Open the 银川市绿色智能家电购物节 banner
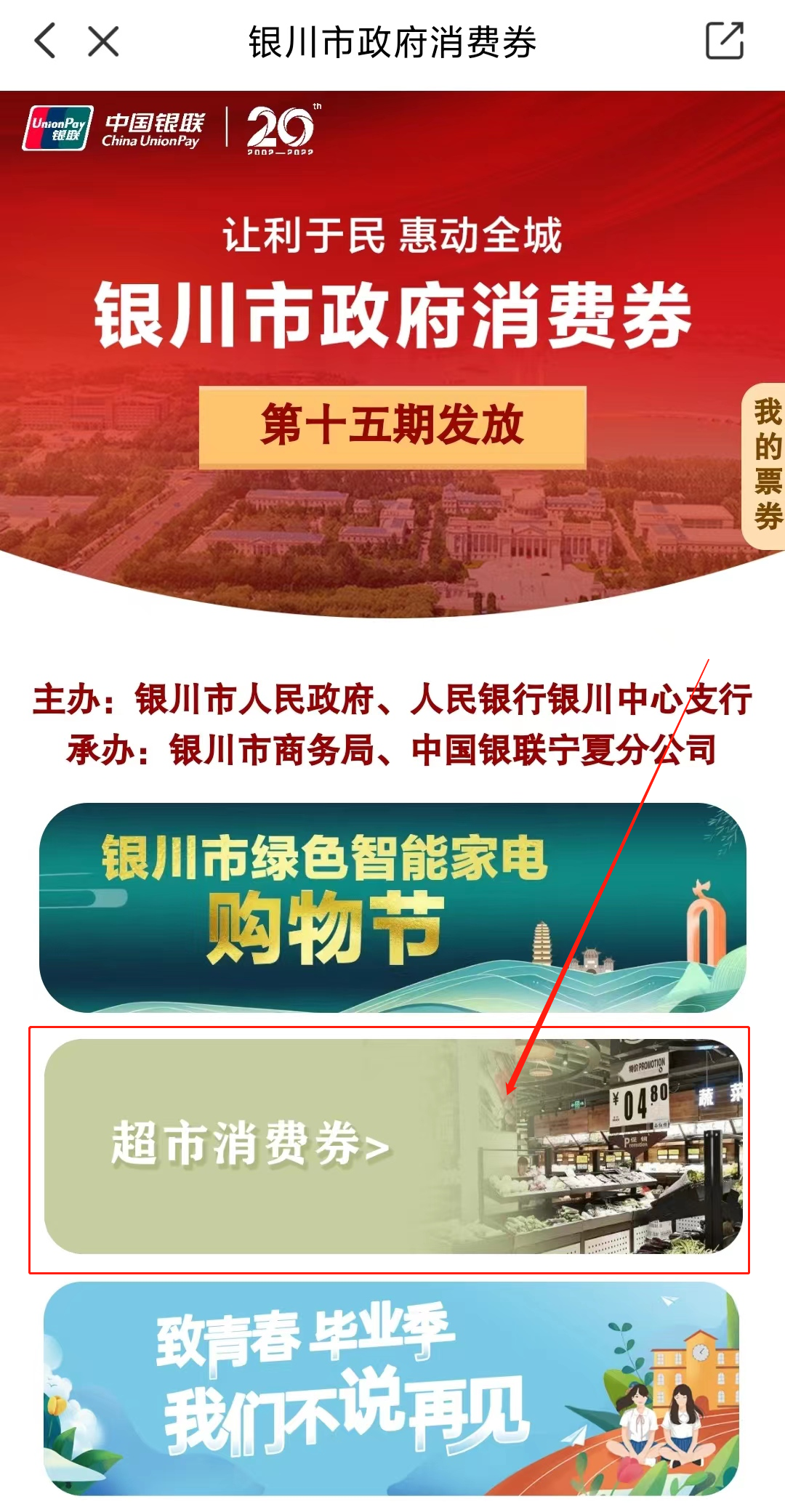The width and height of the screenshot is (785, 1512). [x=392, y=907]
